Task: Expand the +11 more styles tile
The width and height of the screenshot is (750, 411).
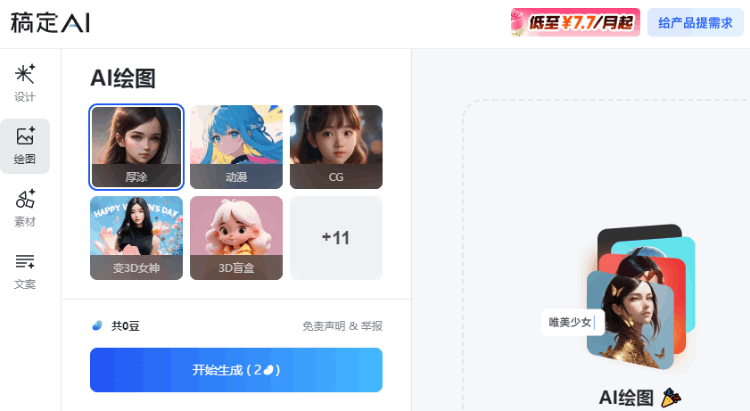Action: (x=336, y=237)
